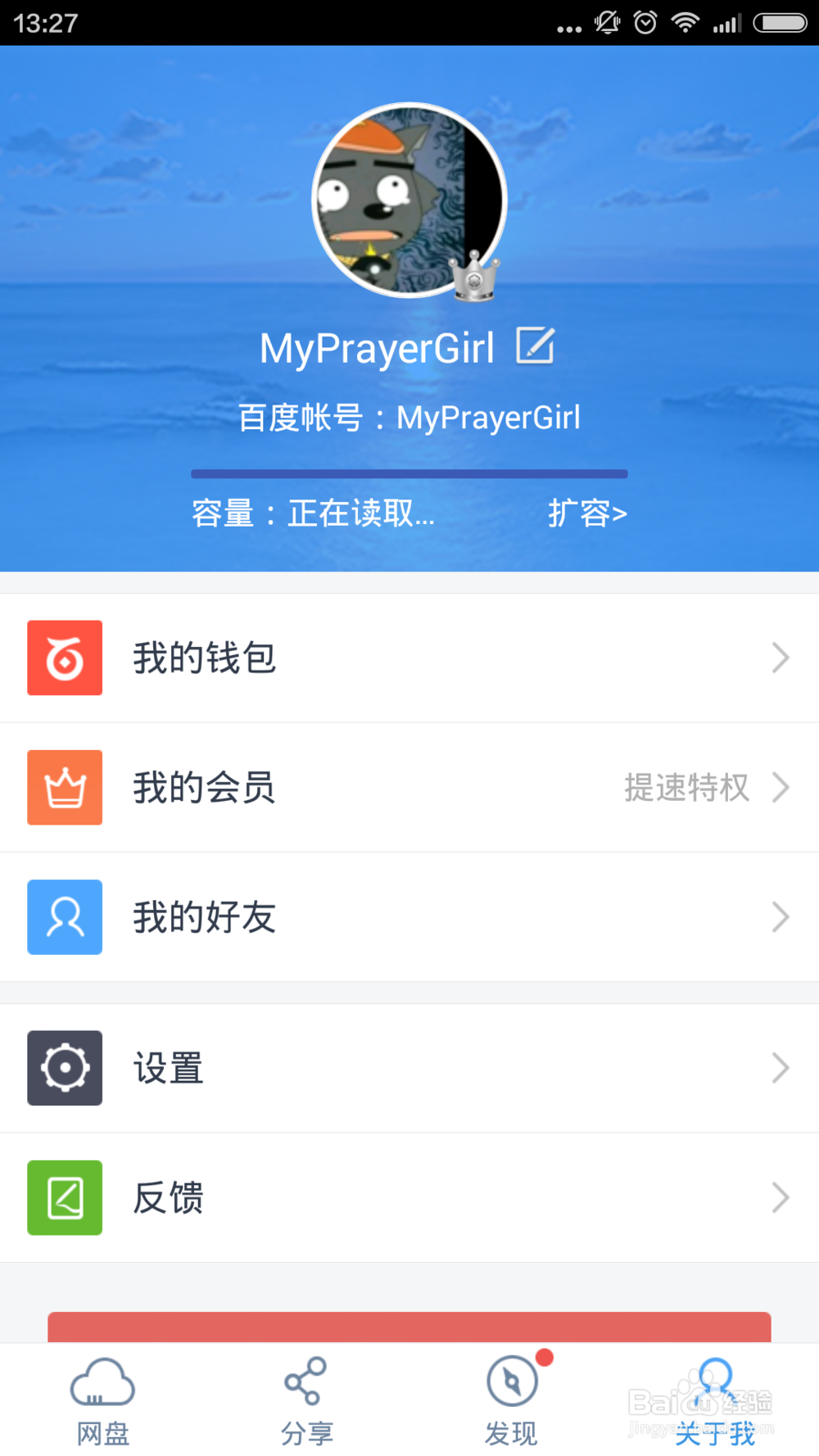Open 我的好友 friends list

pos(409,917)
